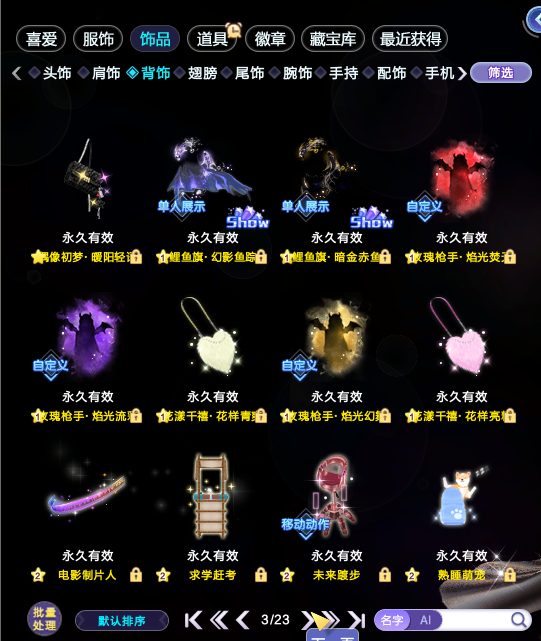Open the 藏宝库 tab

tap(332, 39)
